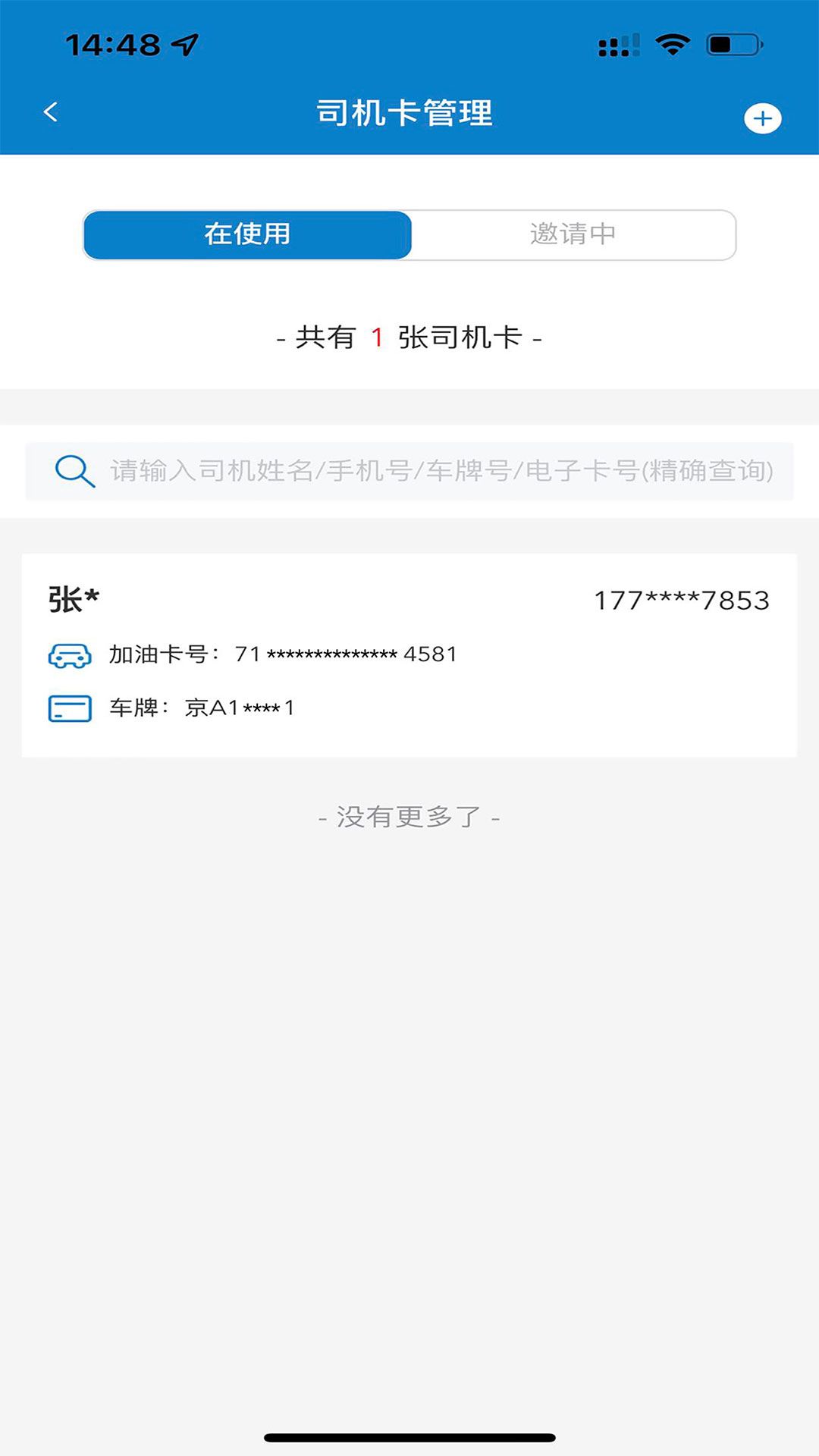Viewport: 819px width, 1456px height.
Task: Tap the add new driver card plus icon
Action: coord(764,118)
